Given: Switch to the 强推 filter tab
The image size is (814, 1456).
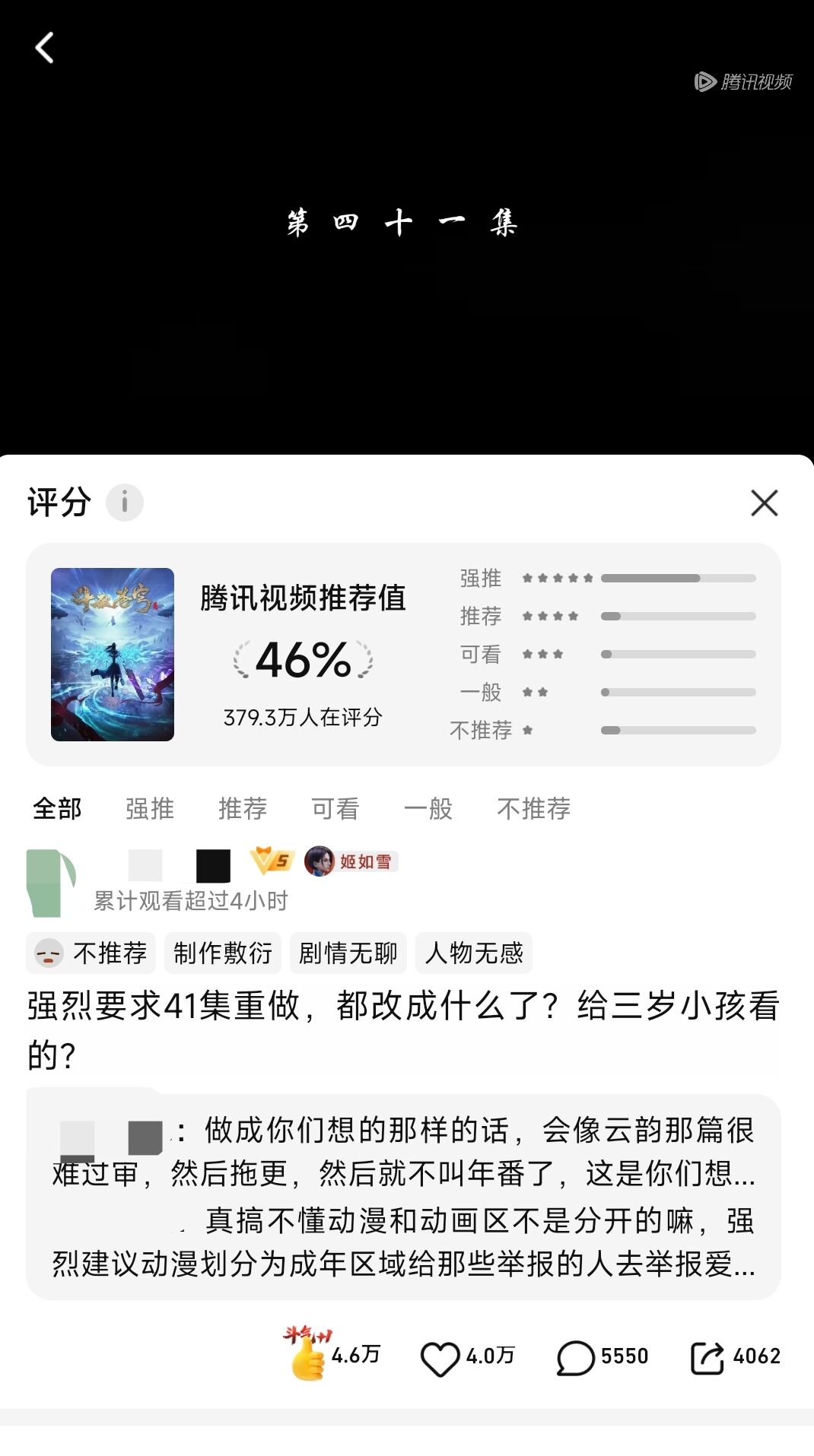Looking at the screenshot, I should [148, 808].
